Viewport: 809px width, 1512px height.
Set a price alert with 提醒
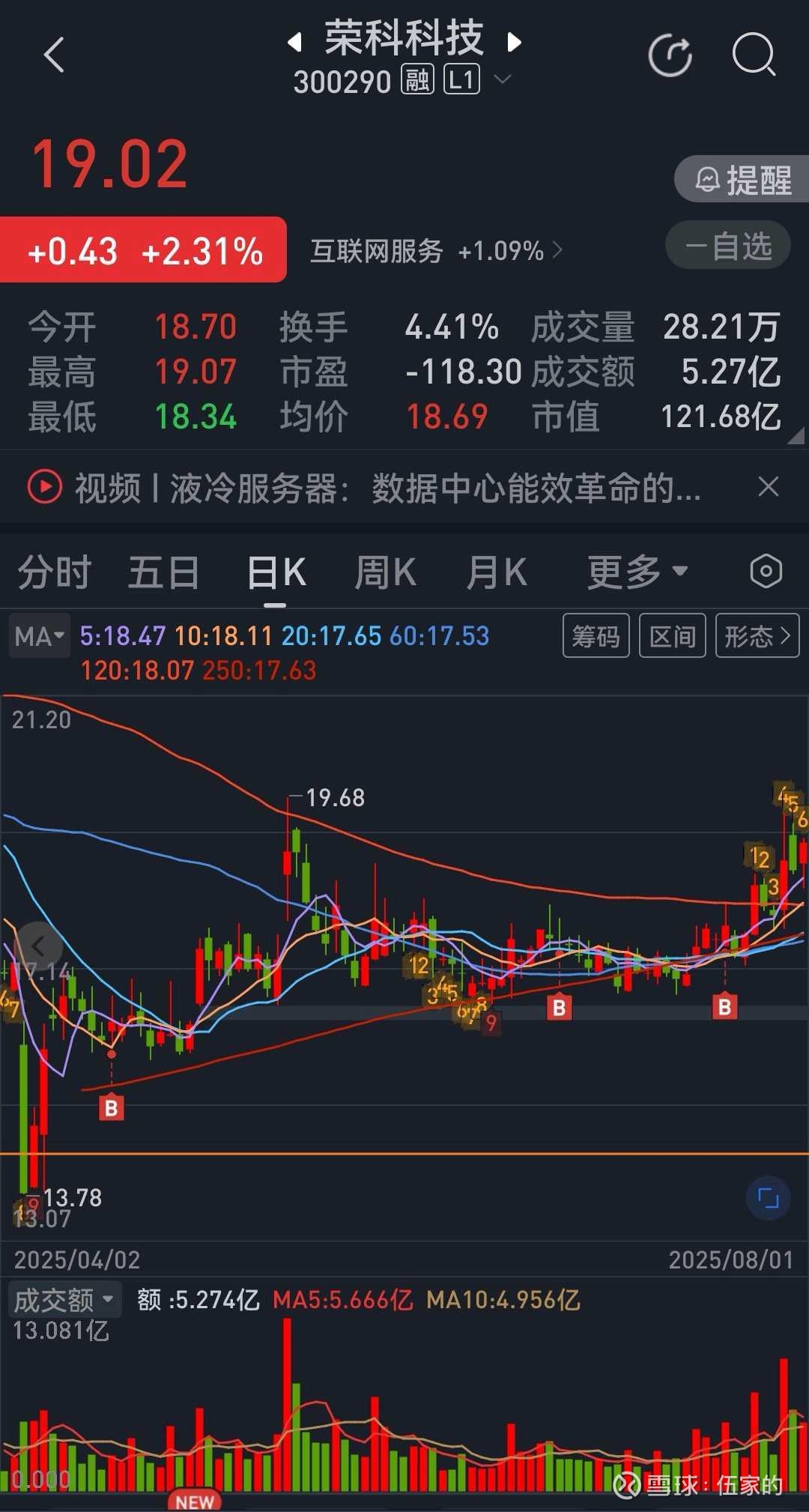(742, 180)
